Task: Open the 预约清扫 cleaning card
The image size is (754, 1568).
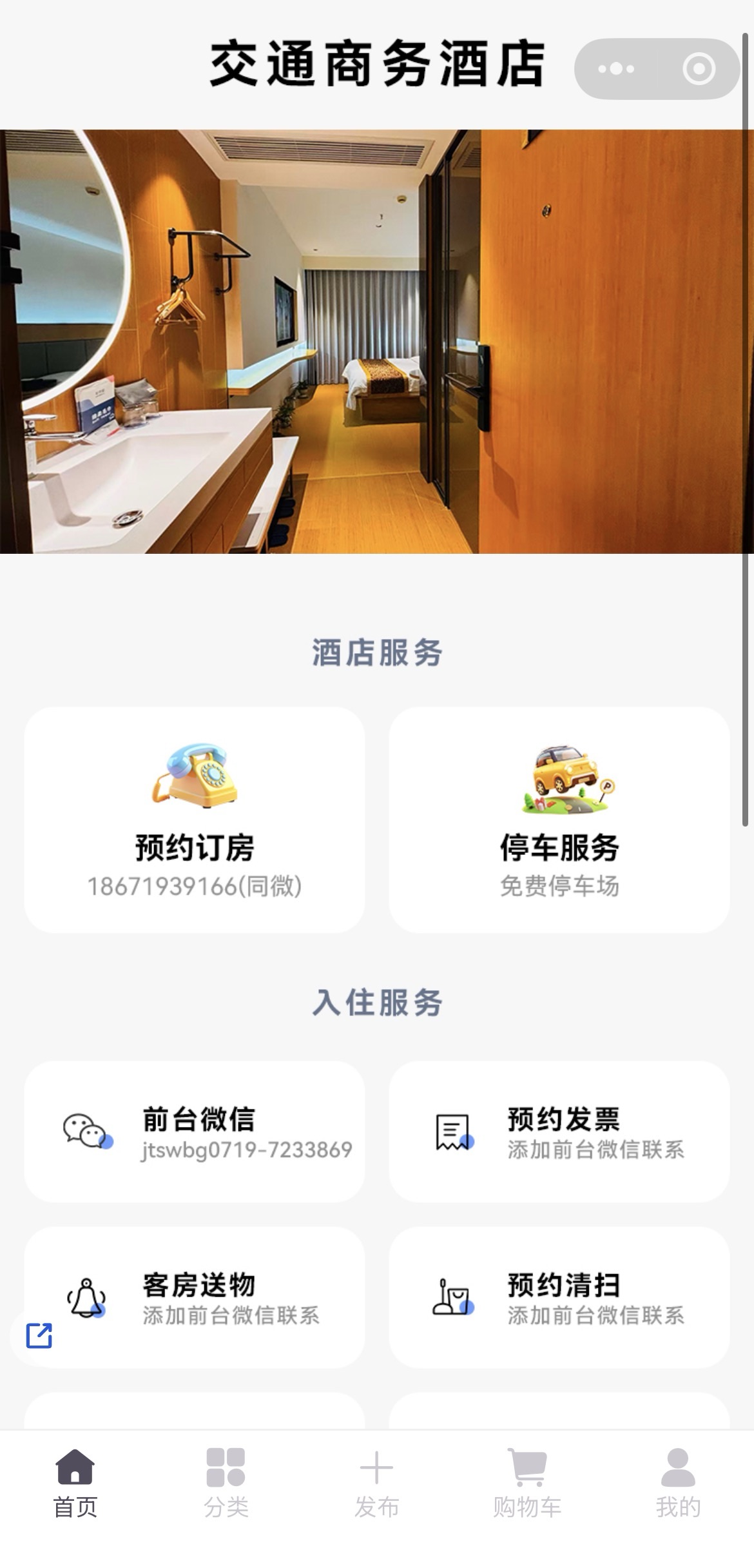Action: pos(559,1297)
